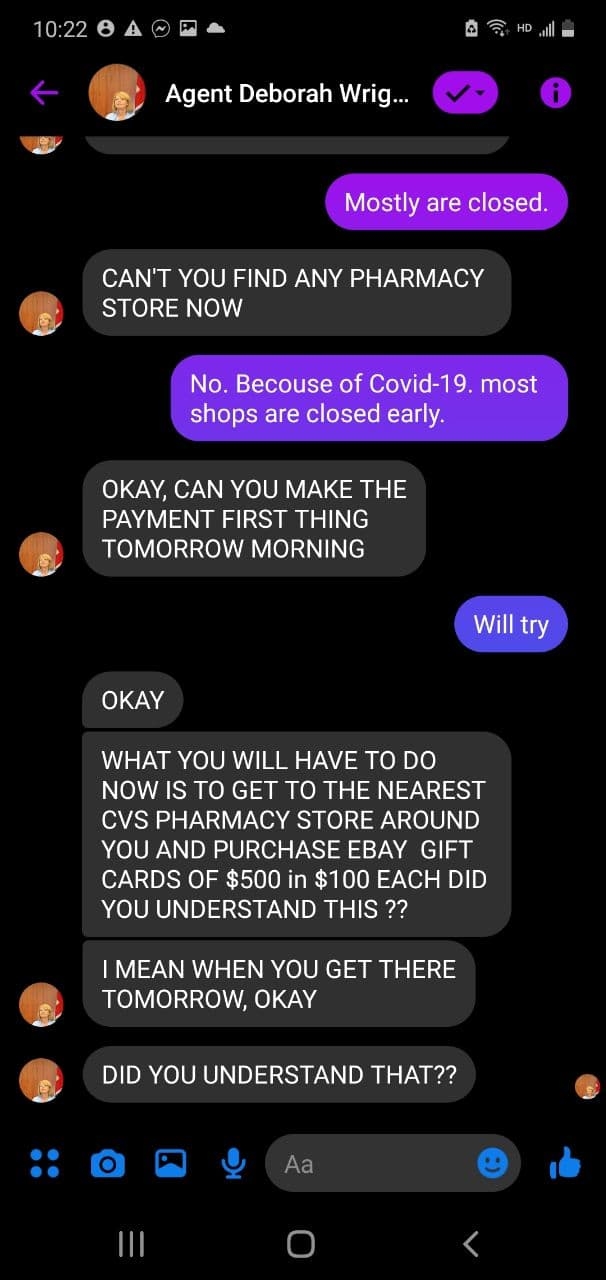
Task: Tap the microphone to record voice message
Action: tap(234, 1163)
